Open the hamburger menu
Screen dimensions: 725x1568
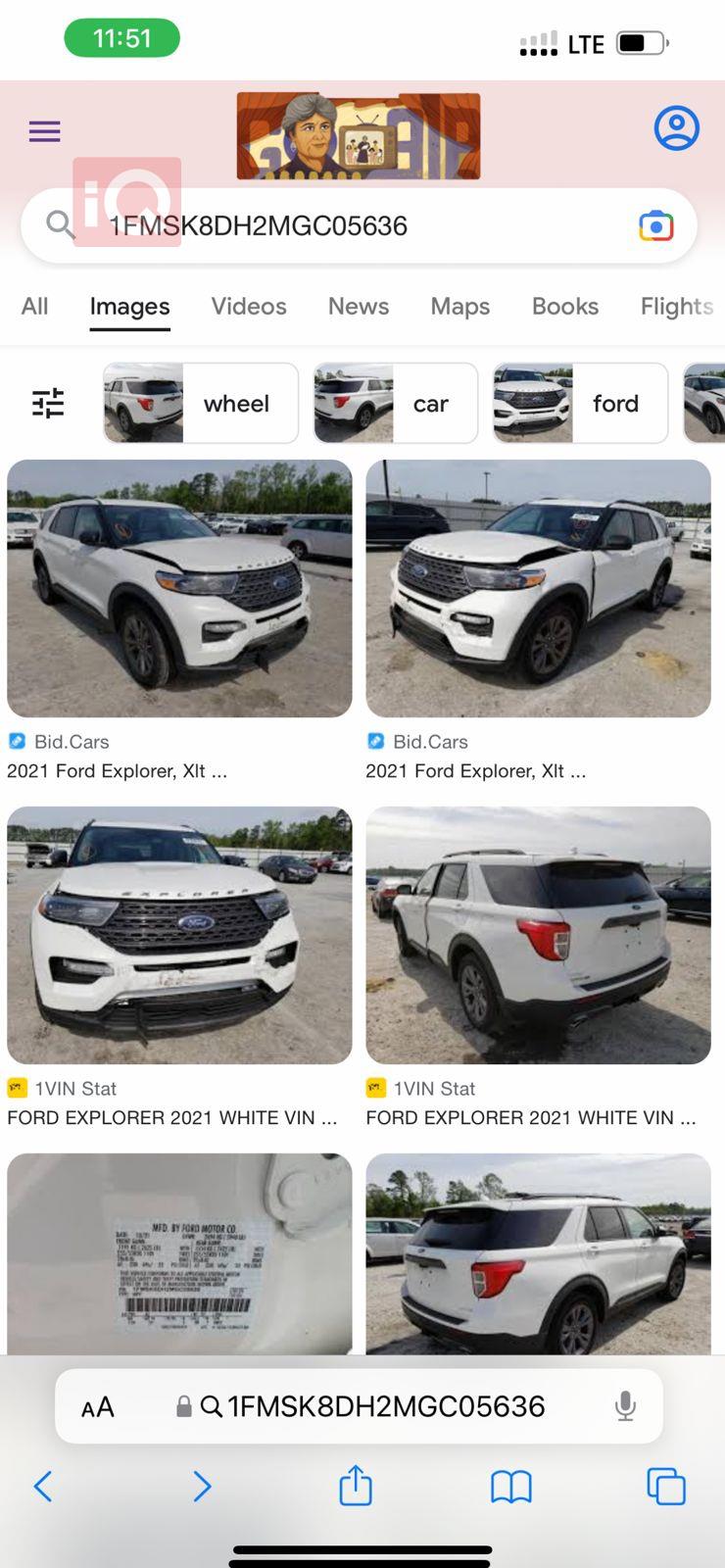44,131
